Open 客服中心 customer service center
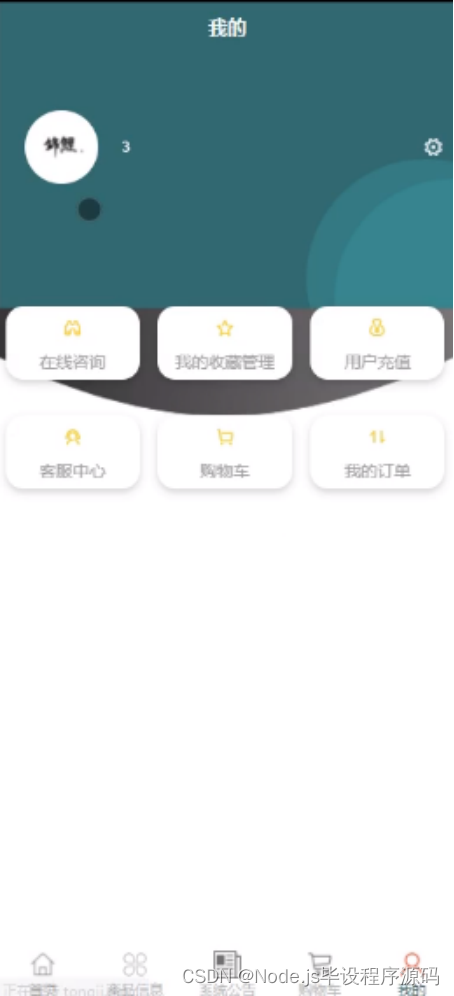The height and width of the screenshot is (996, 454). 72,452
